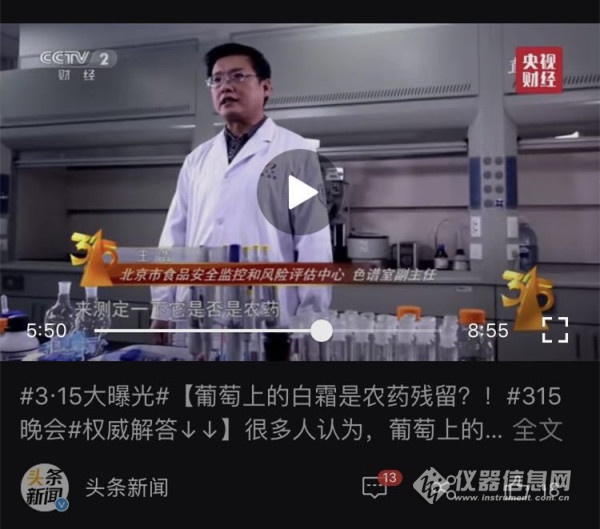The height and width of the screenshot is (529, 600).
Task: Open the 头条新闻 account profile
Action: (127, 488)
